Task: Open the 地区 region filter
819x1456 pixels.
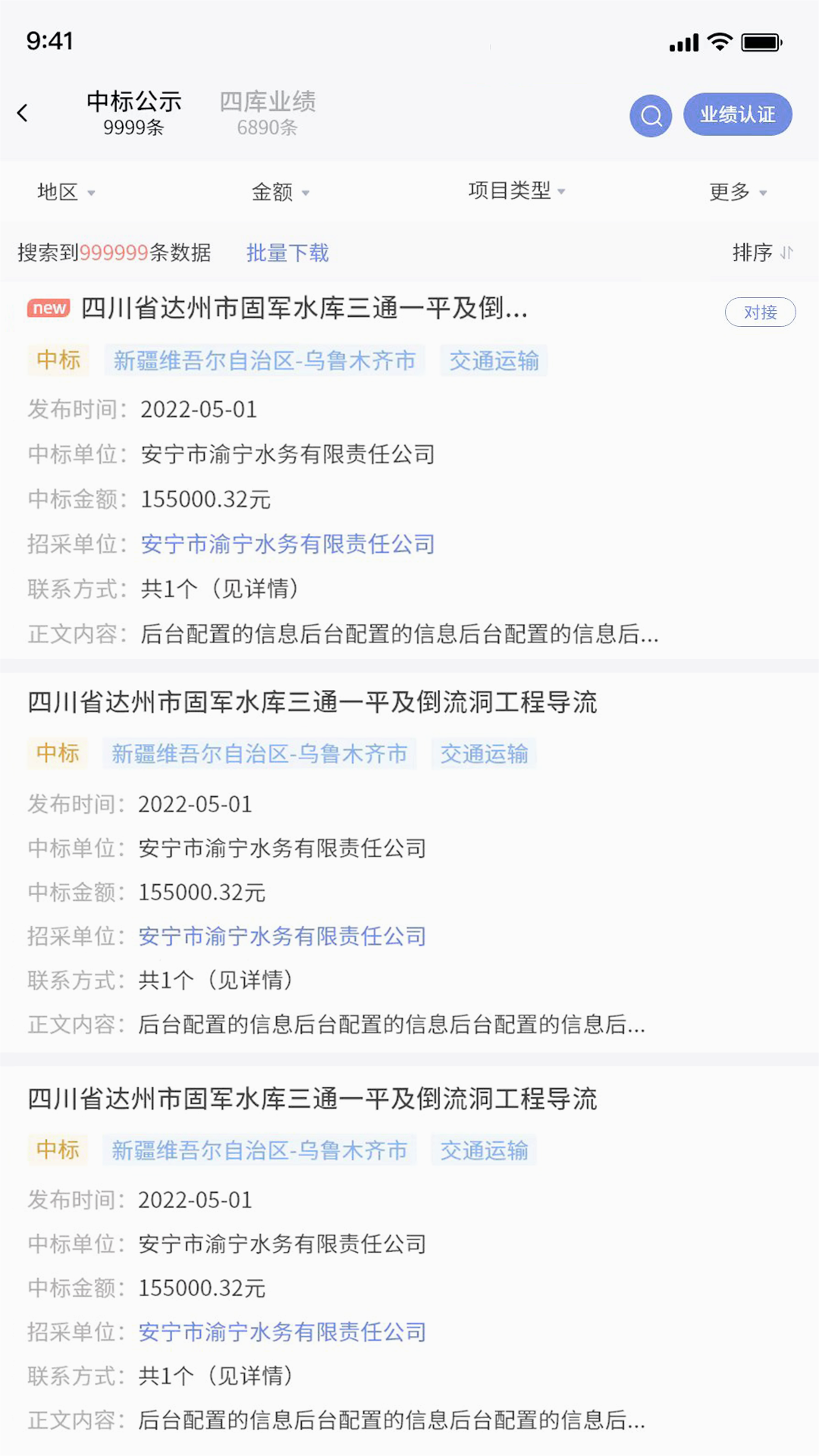Action: [65, 192]
